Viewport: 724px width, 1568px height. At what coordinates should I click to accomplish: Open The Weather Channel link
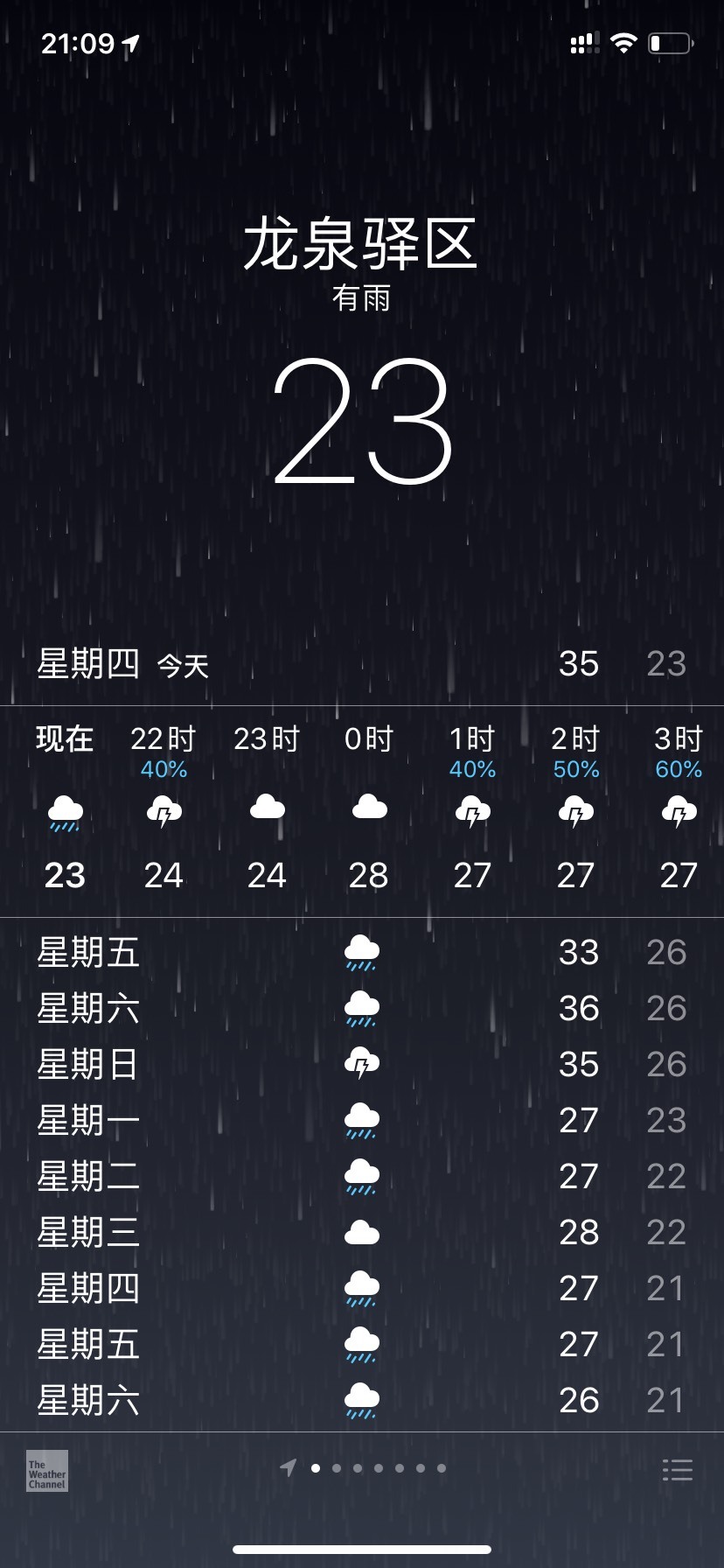47,1470
